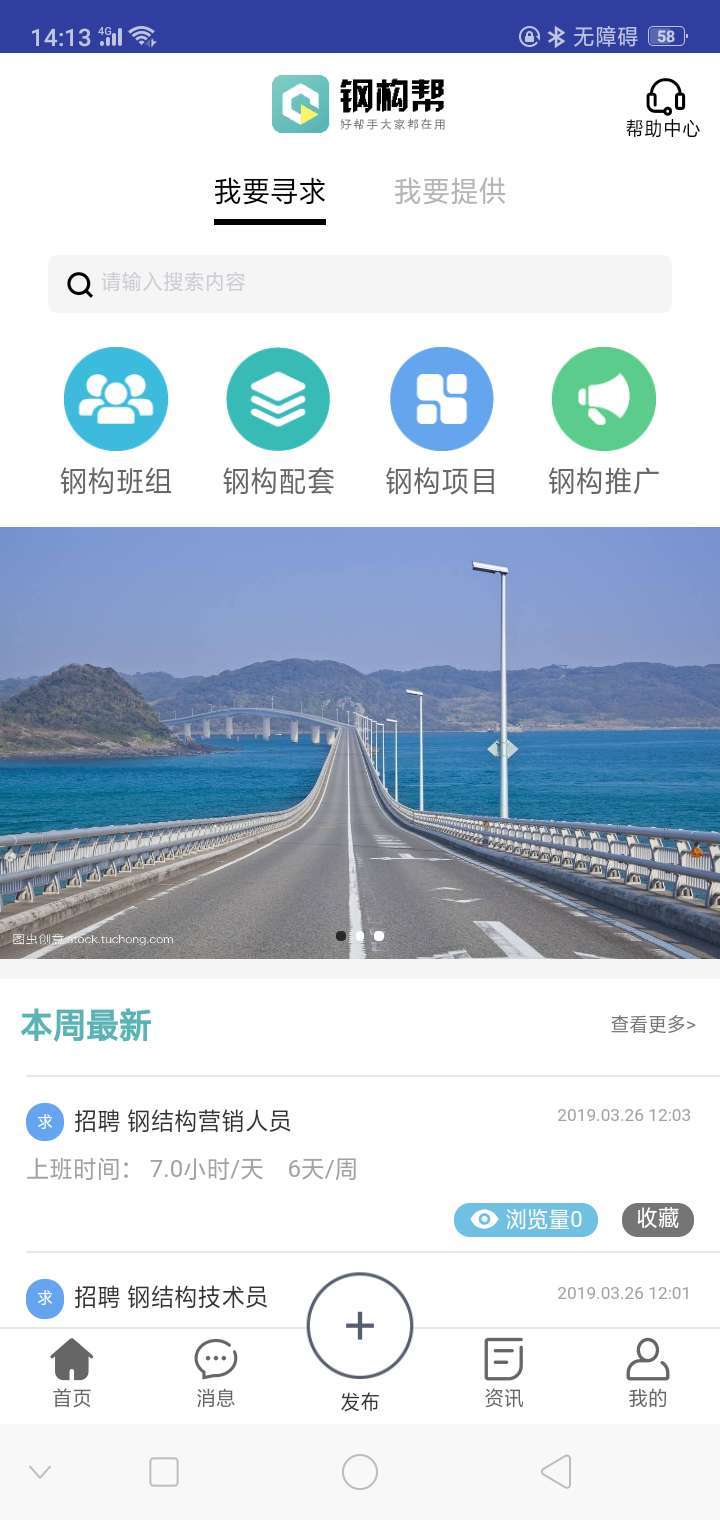Switch to the 资讯 news tab
Screen dimensions: 720x1520
[x=504, y=1374]
